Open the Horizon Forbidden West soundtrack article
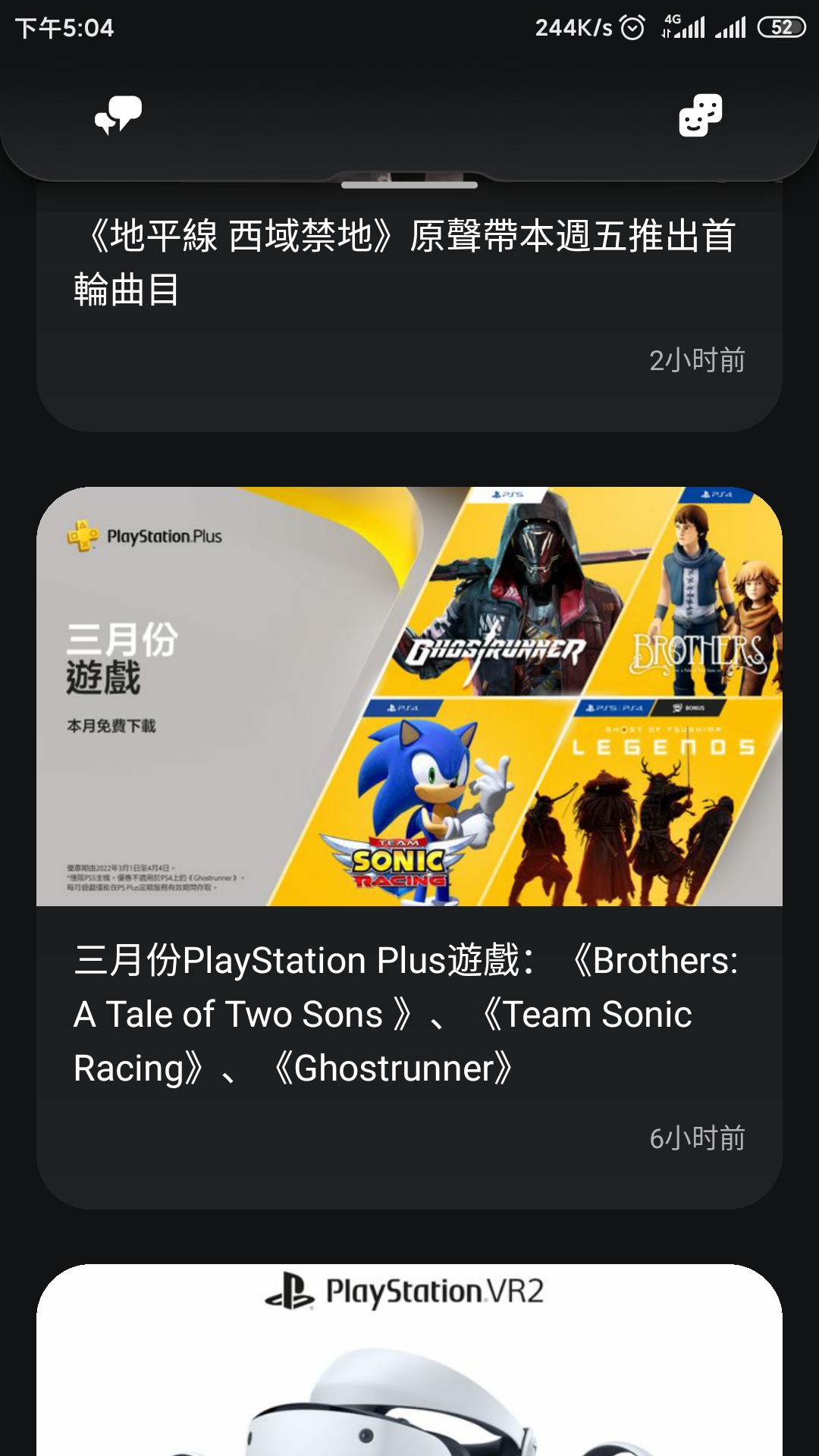The height and width of the screenshot is (1456, 819). pyautogui.click(x=409, y=258)
